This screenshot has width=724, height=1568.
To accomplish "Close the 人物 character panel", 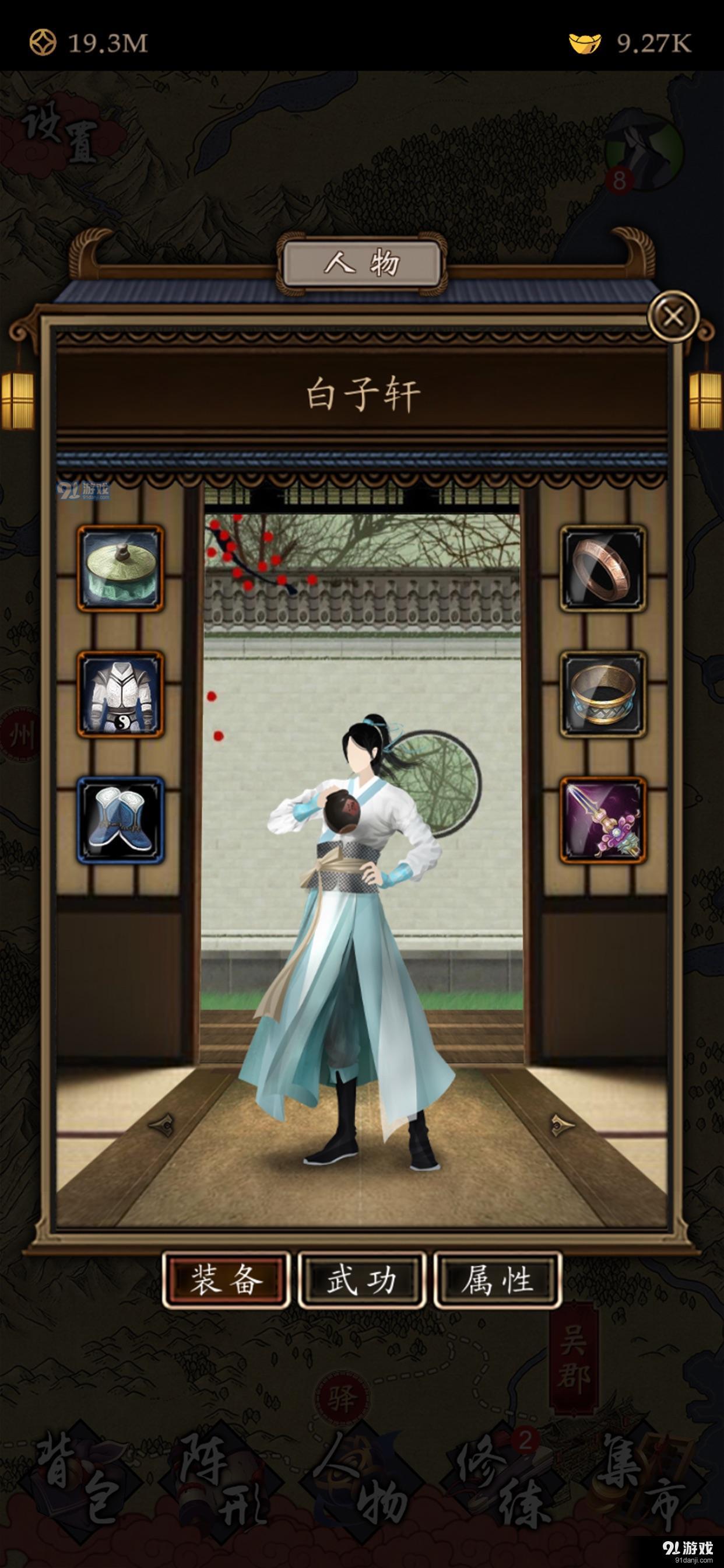I will [673, 316].
